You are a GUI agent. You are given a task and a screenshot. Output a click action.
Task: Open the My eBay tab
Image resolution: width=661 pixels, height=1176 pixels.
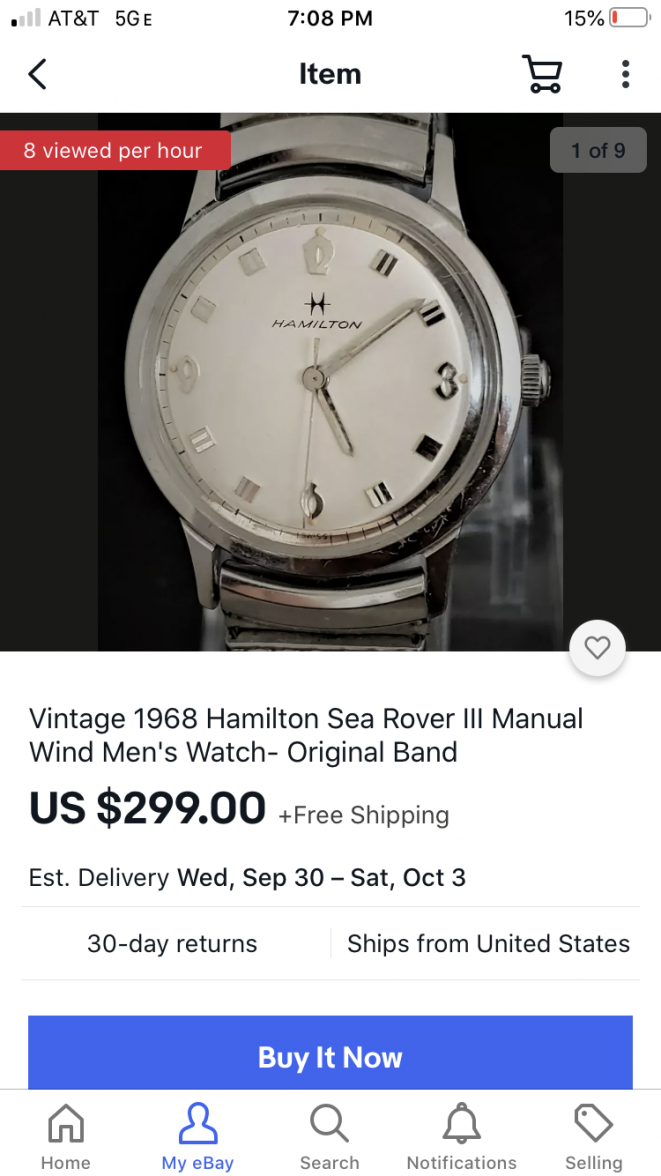(x=198, y=1137)
